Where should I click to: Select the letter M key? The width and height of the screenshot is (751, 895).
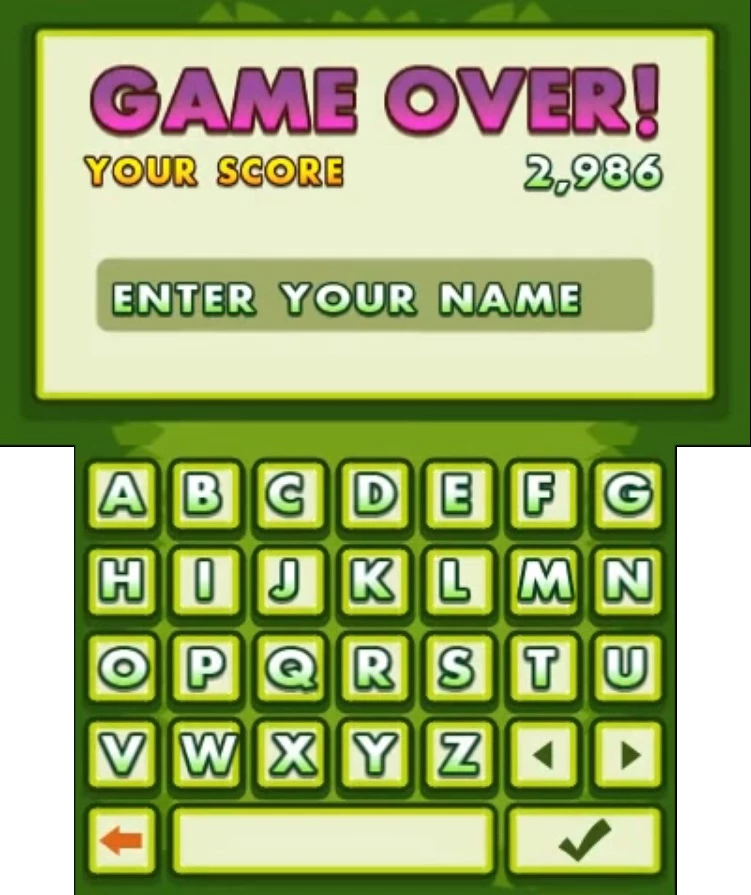543,582
